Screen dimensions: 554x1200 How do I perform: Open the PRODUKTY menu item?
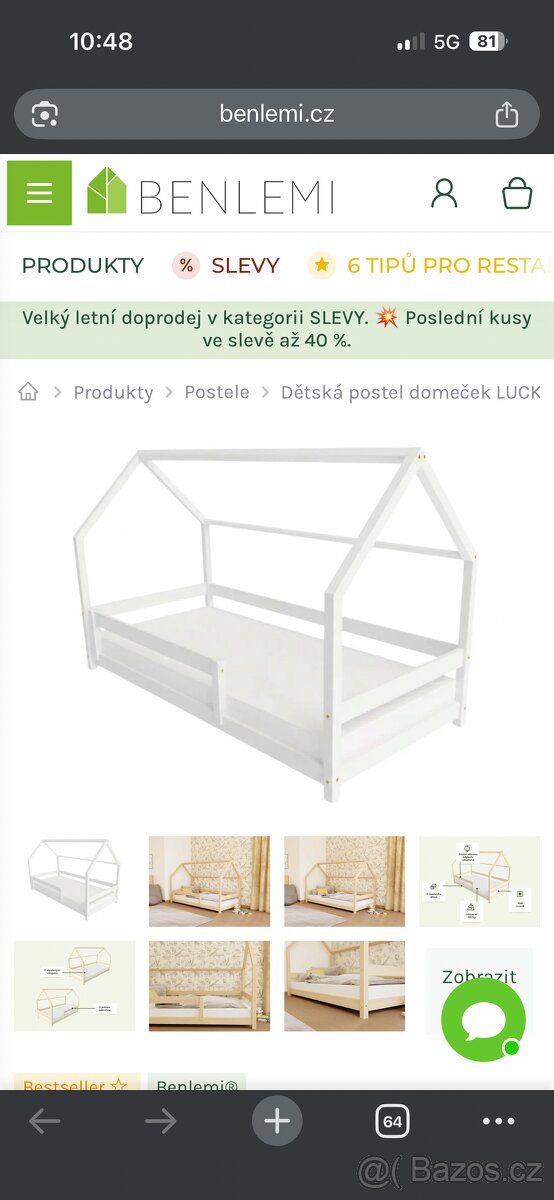point(83,266)
